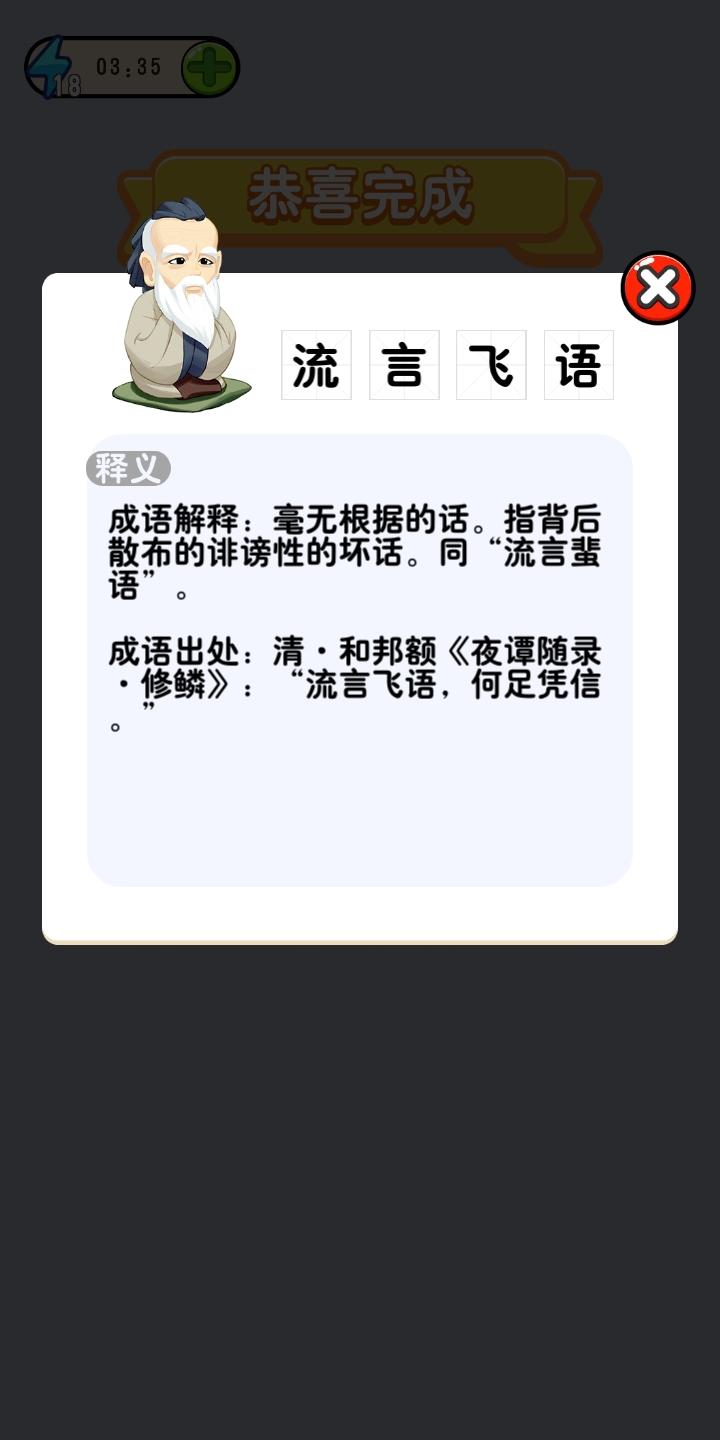Select the 飞 character tile
Viewport: 720px width, 1440px height.
coord(490,364)
